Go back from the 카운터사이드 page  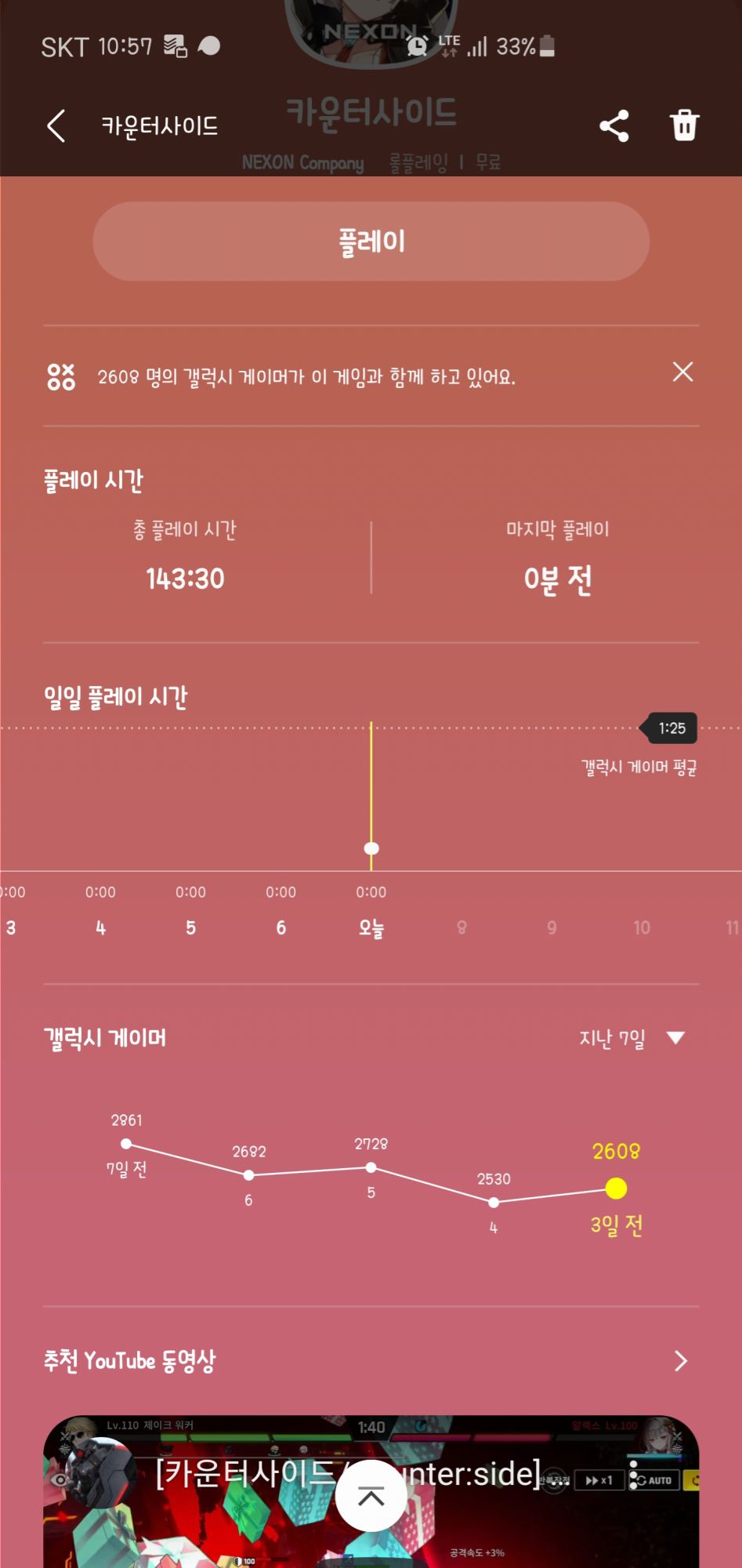(56, 125)
